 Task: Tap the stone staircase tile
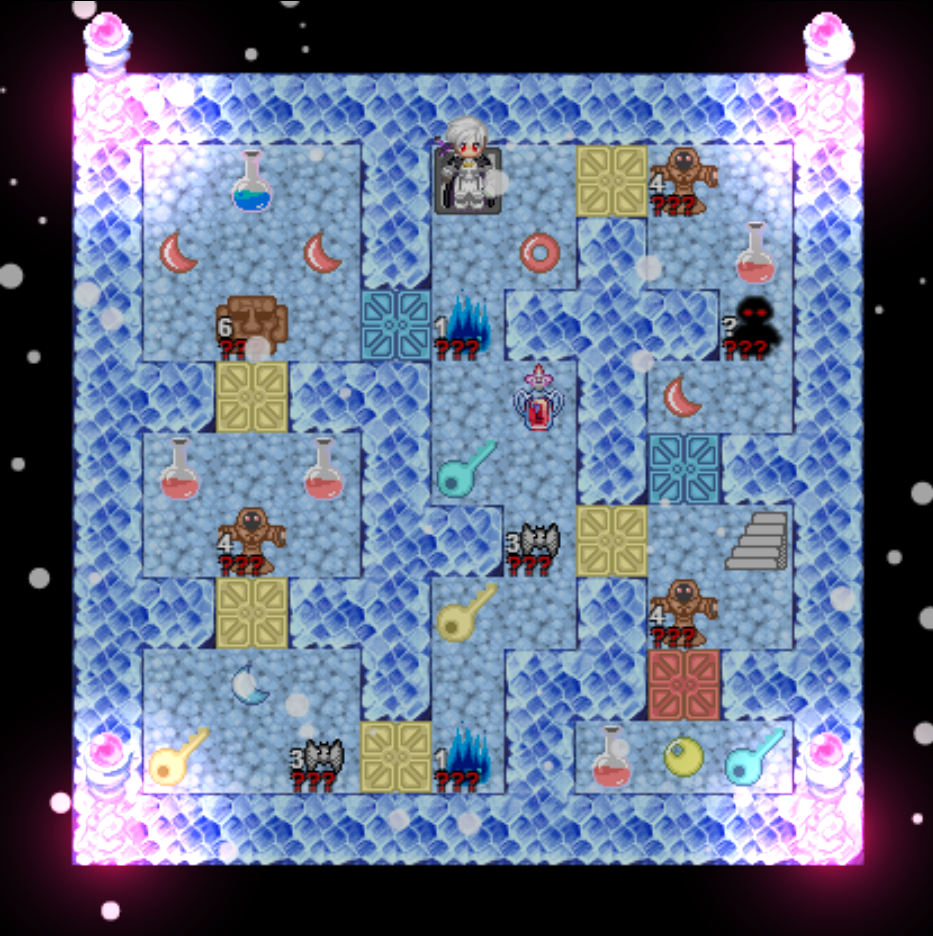[756, 541]
